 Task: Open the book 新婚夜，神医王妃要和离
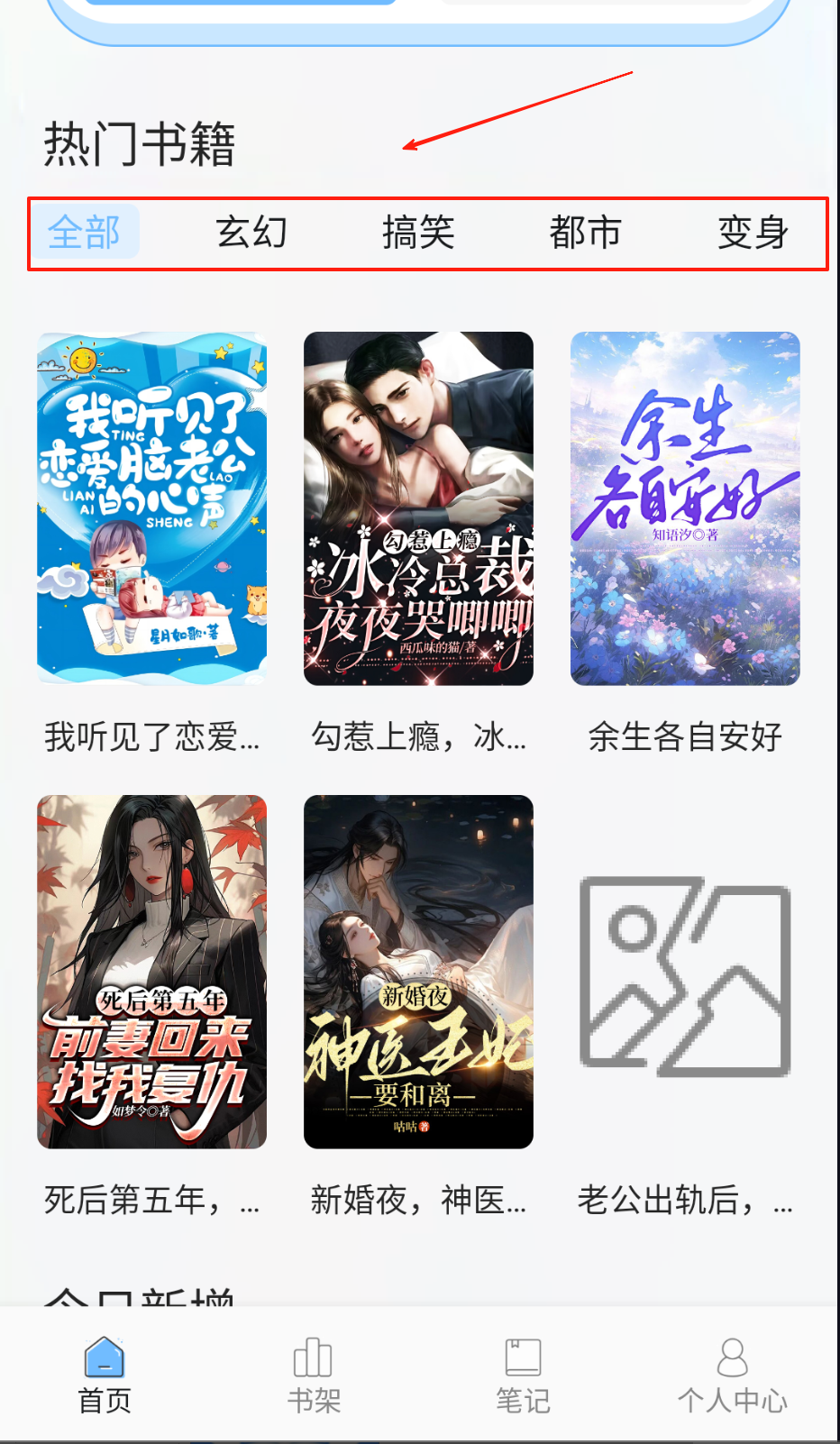click(418, 972)
